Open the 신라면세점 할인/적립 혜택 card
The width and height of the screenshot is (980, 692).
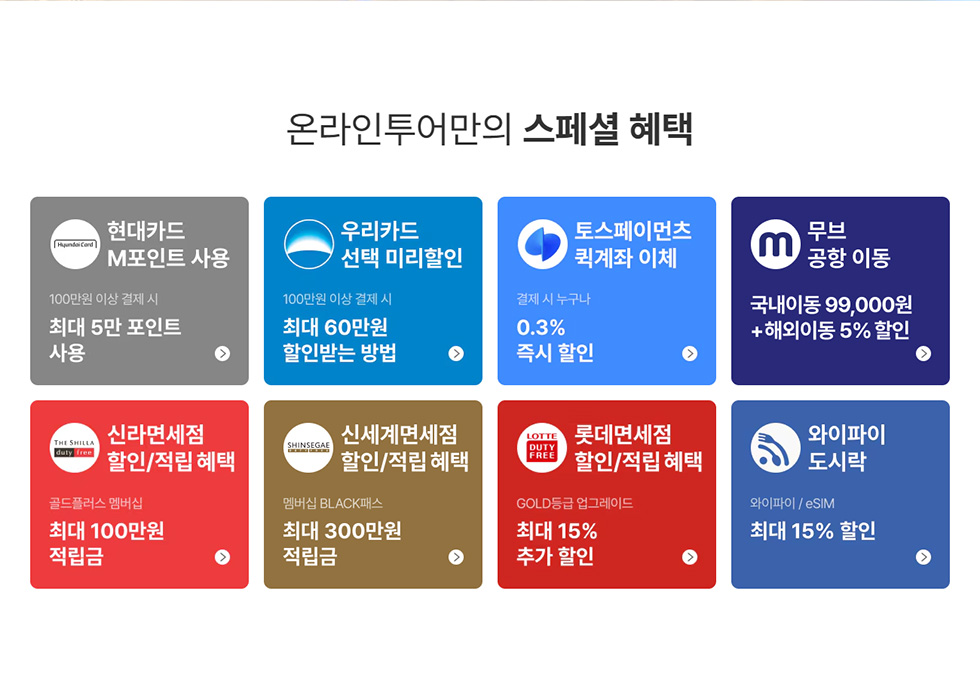click(139, 495)
